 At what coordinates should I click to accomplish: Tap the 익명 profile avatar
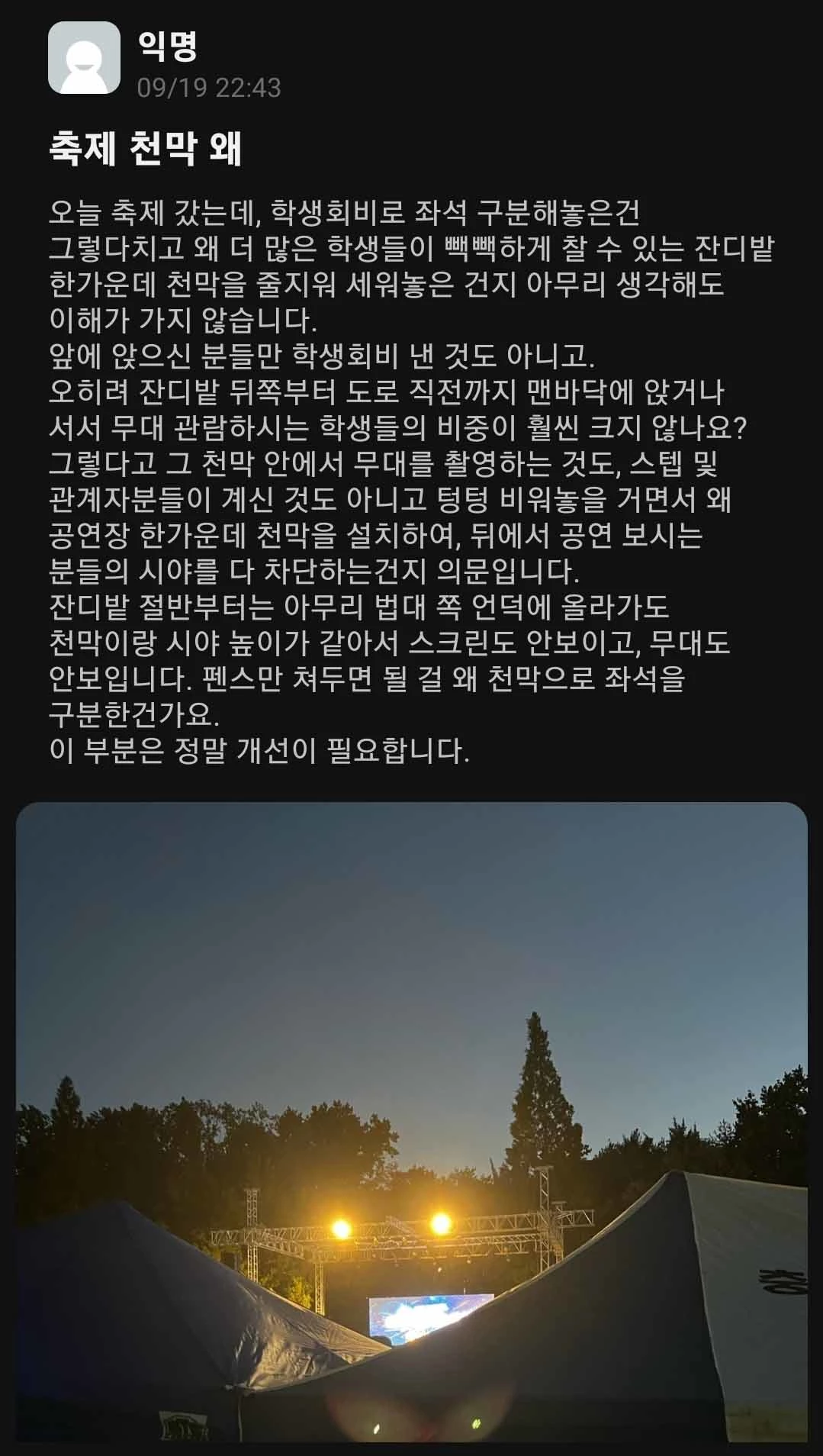click(84, 58)
